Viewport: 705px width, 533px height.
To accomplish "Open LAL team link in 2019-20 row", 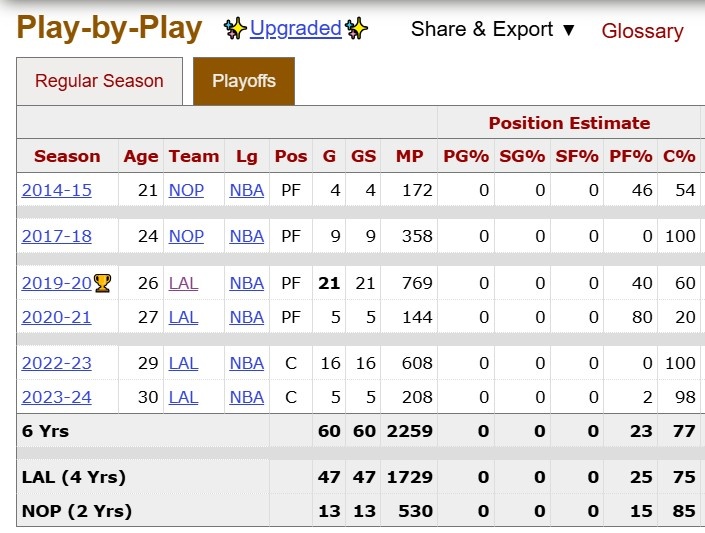I will (x=184, y=283).
